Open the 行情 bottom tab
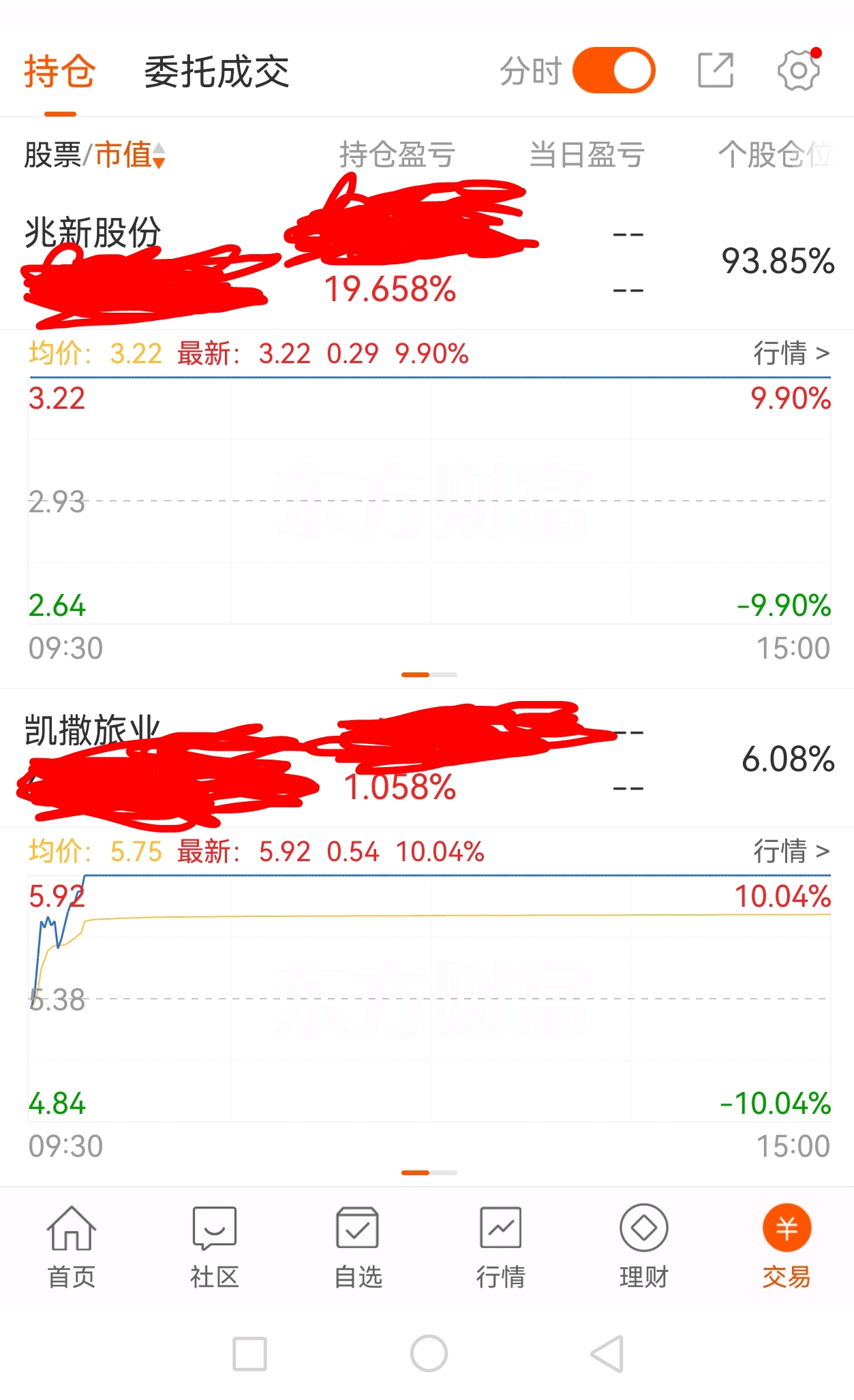This screenshot has width=854, height=1400. [501, 1247]
